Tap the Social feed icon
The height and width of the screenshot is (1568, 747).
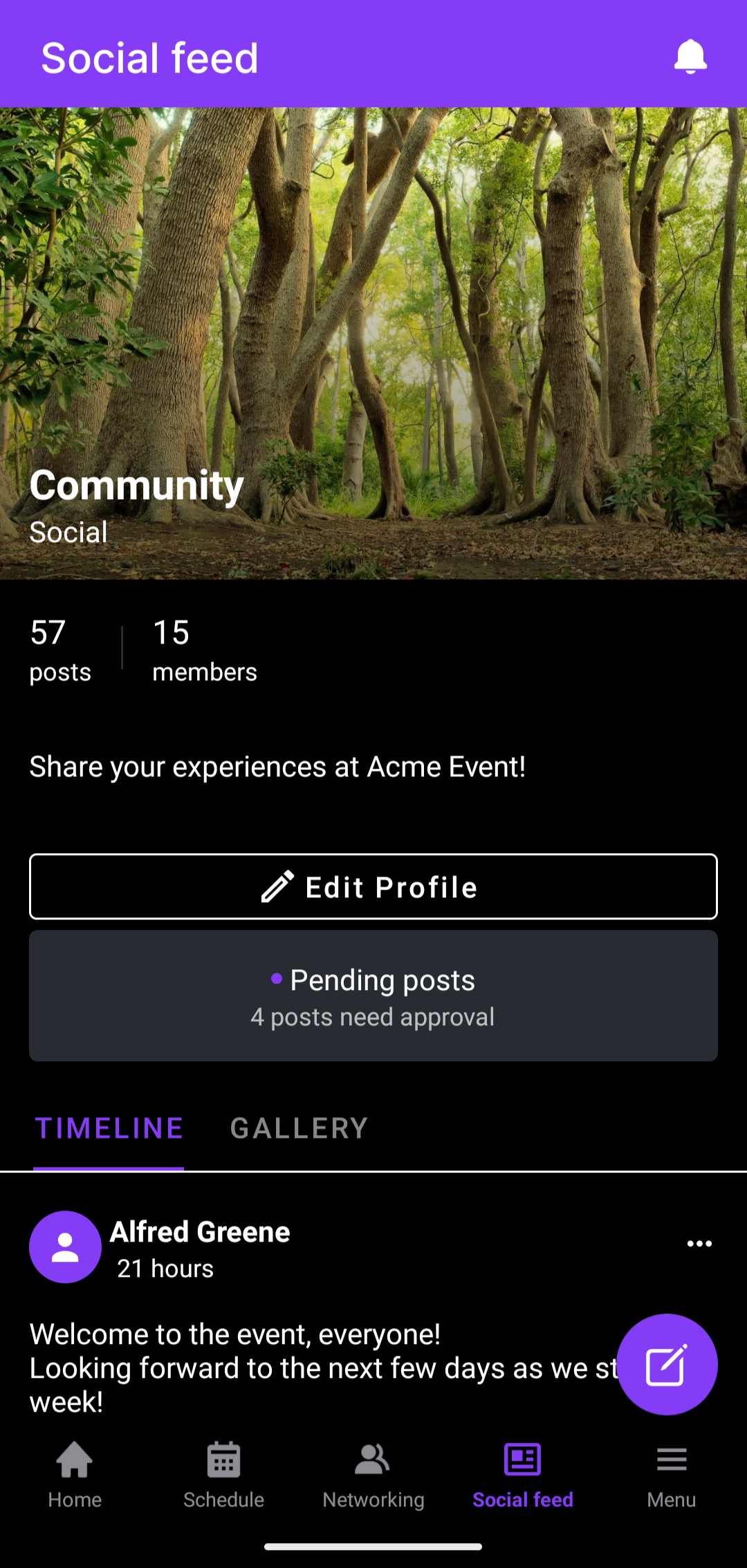[522, 1459]
